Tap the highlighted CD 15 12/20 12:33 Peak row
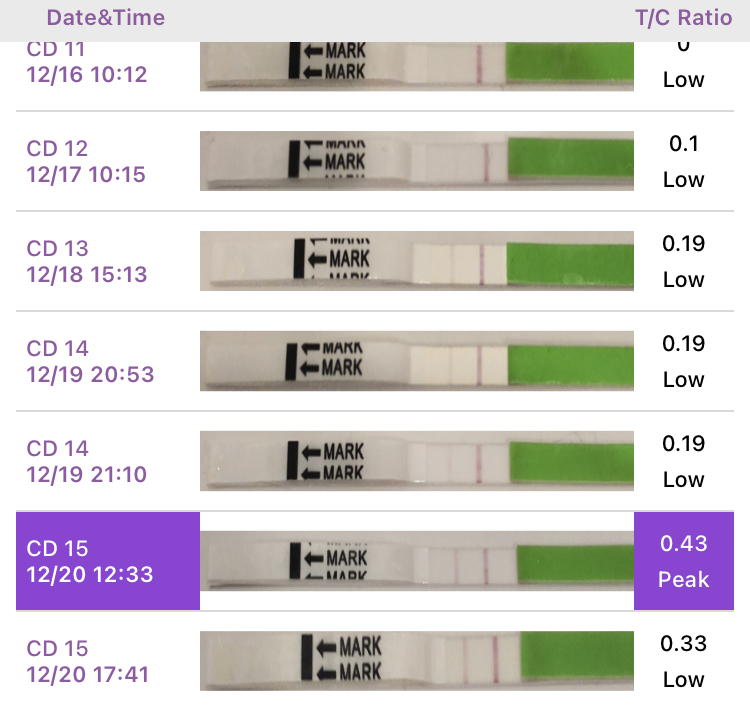The image size is (750, 709). pos(375,561)
